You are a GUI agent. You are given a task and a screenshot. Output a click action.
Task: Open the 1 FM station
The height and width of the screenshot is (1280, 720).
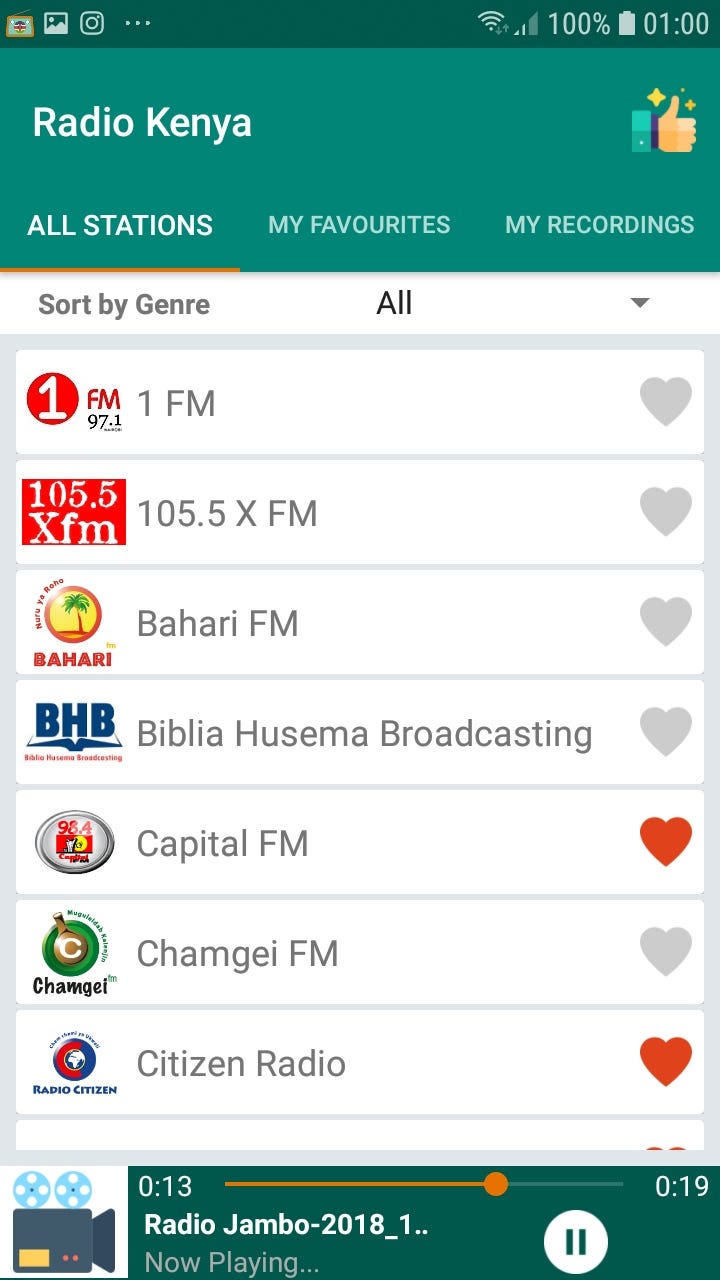[x=330, y=403]
